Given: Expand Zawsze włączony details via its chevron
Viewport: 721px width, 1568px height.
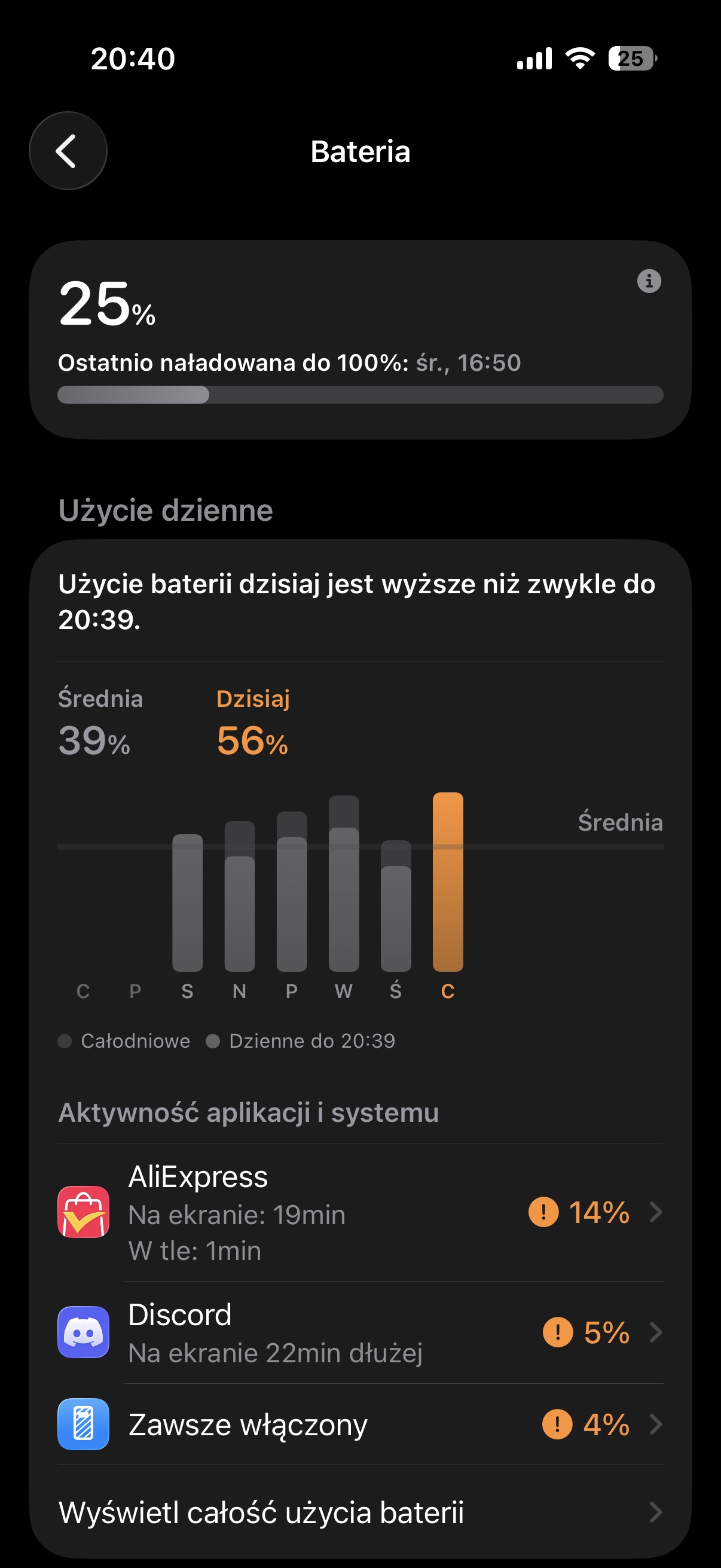Looking at the screenshot, I should [x=655, y=1424].
